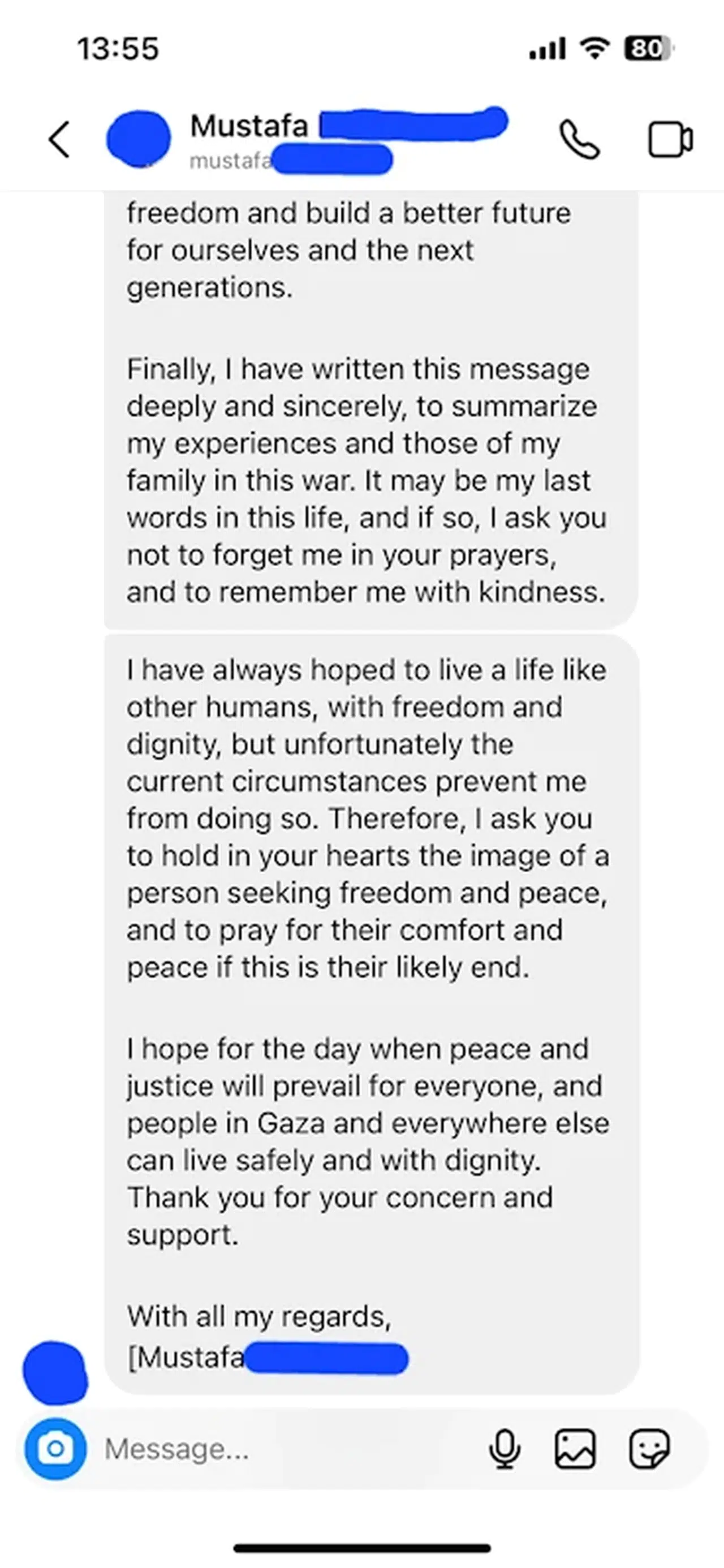Open the photo gallery picker
724x1568 pixels.
(x=575, y=1449)
